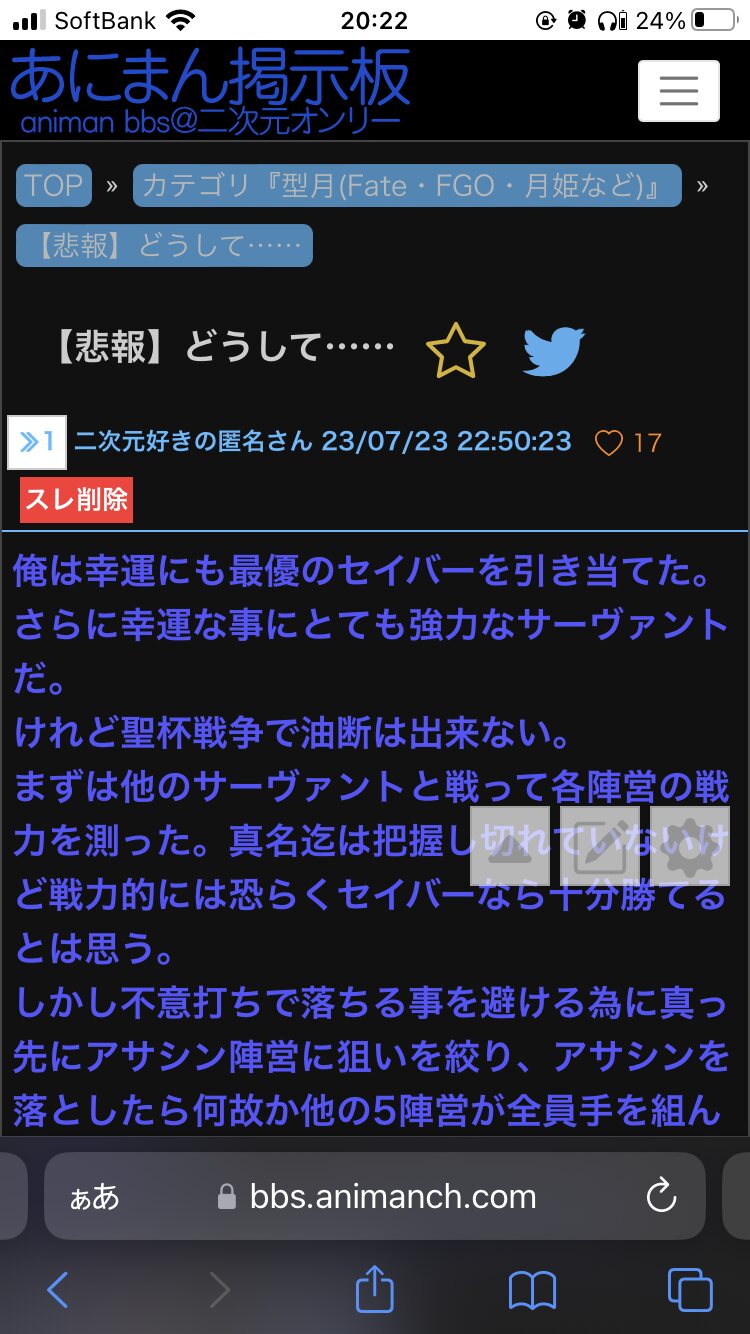Show open Safari tabs
The height and width of the screenshot is (1334, 750).
pyautogui.click(x=690, y=1290)
